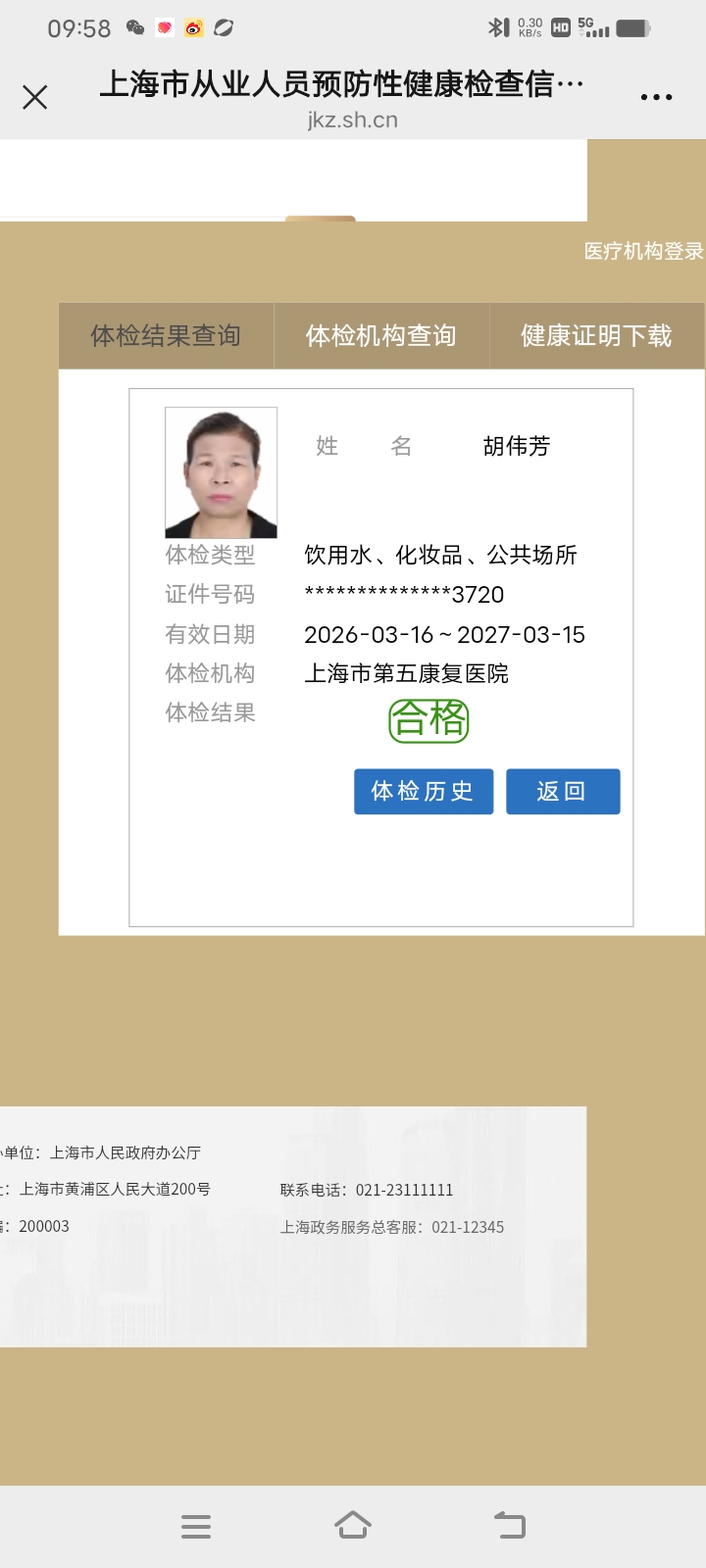
Task: Go to the phone home screen
Action: 353,1526
